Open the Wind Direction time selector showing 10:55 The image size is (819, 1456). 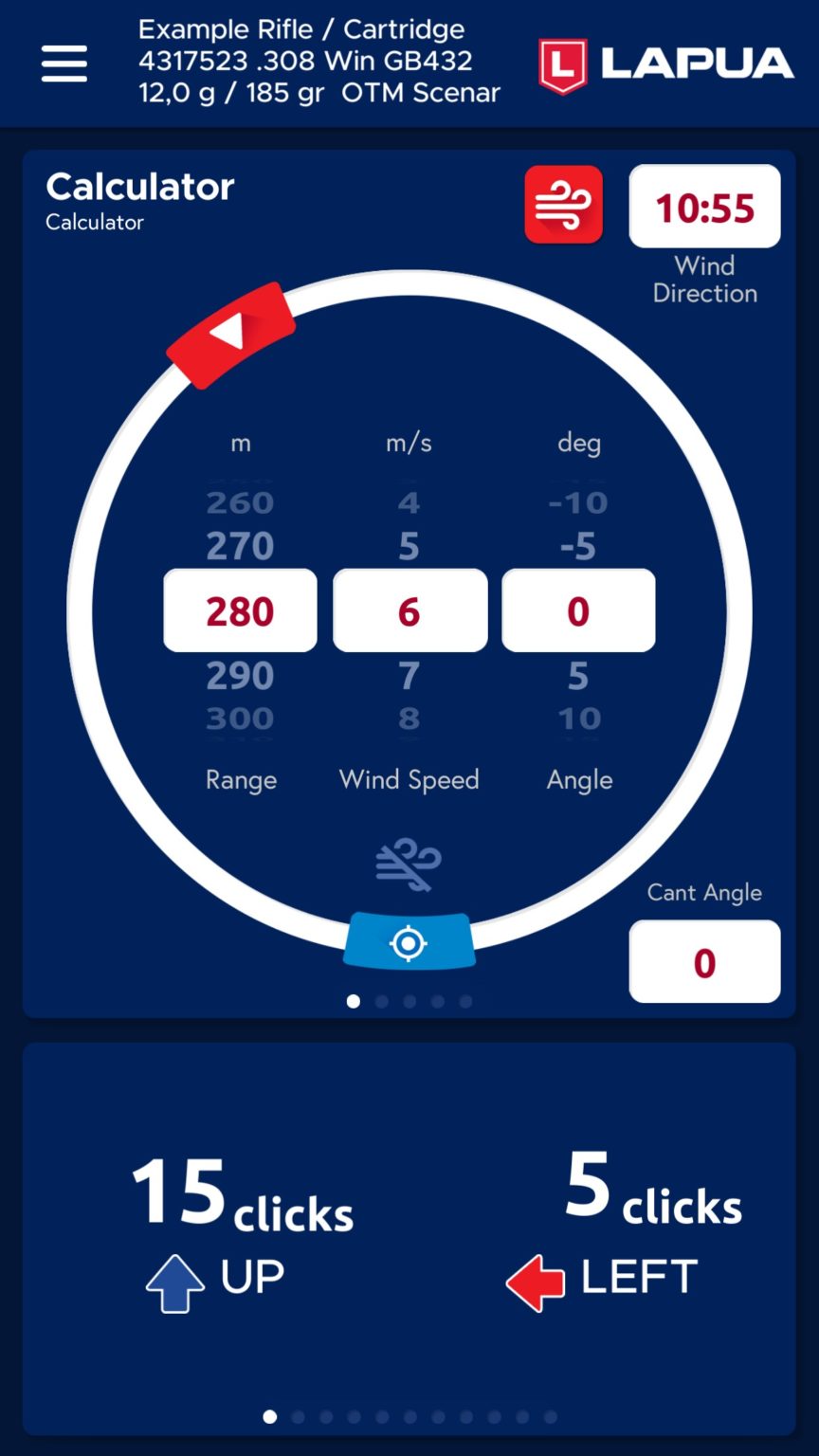click(x=704, y=207)
